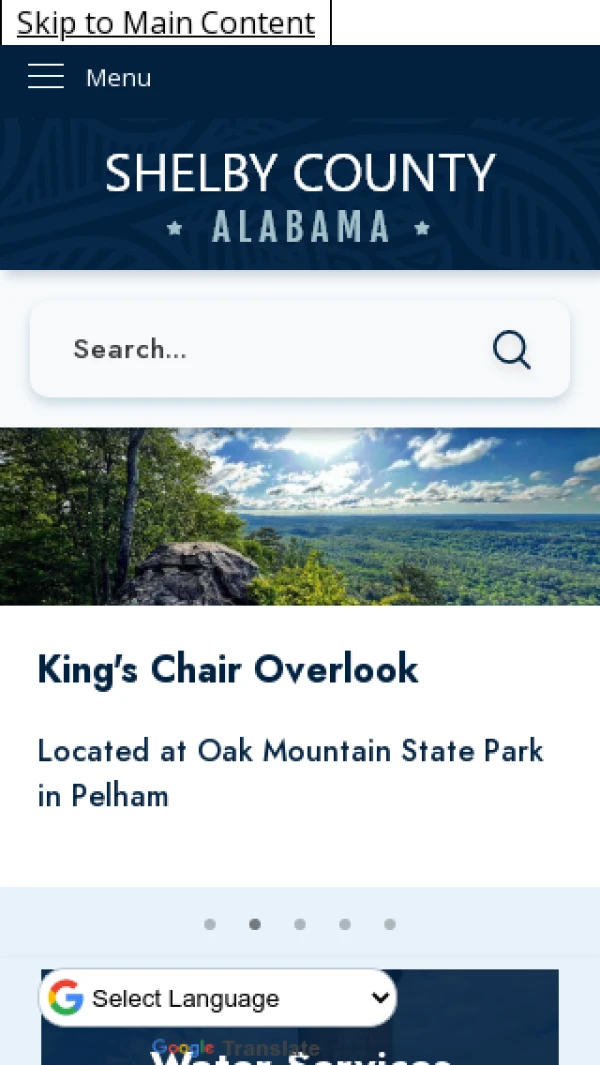Jump to the last carousel slide dot

click(x=390, y=924)
